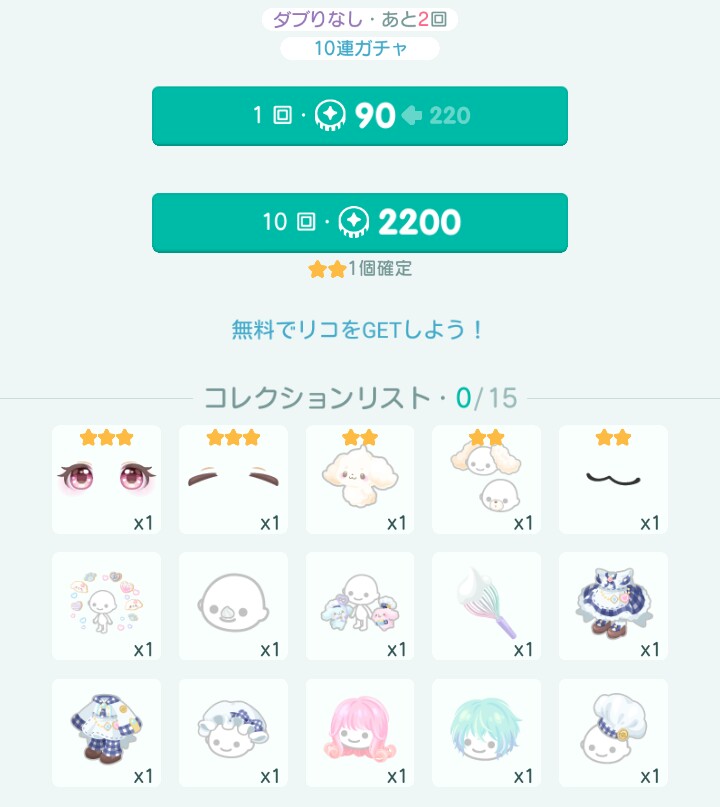Open the pink wavy hair item

coord(360,733)
